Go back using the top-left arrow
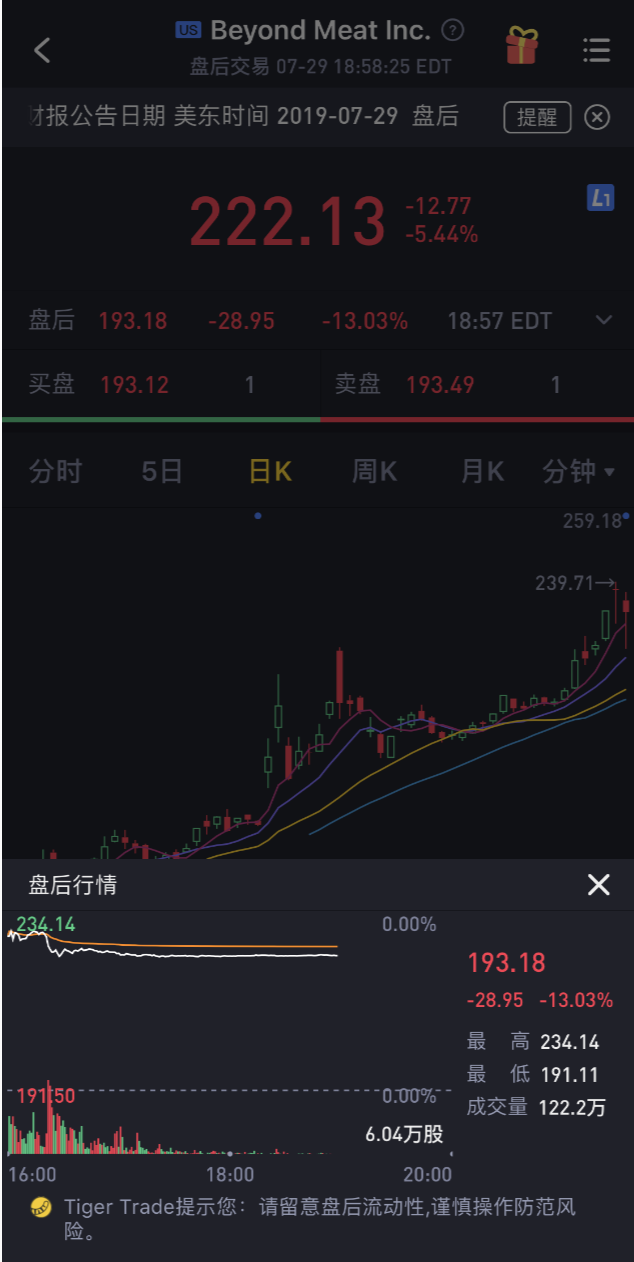 coord(42,50)
